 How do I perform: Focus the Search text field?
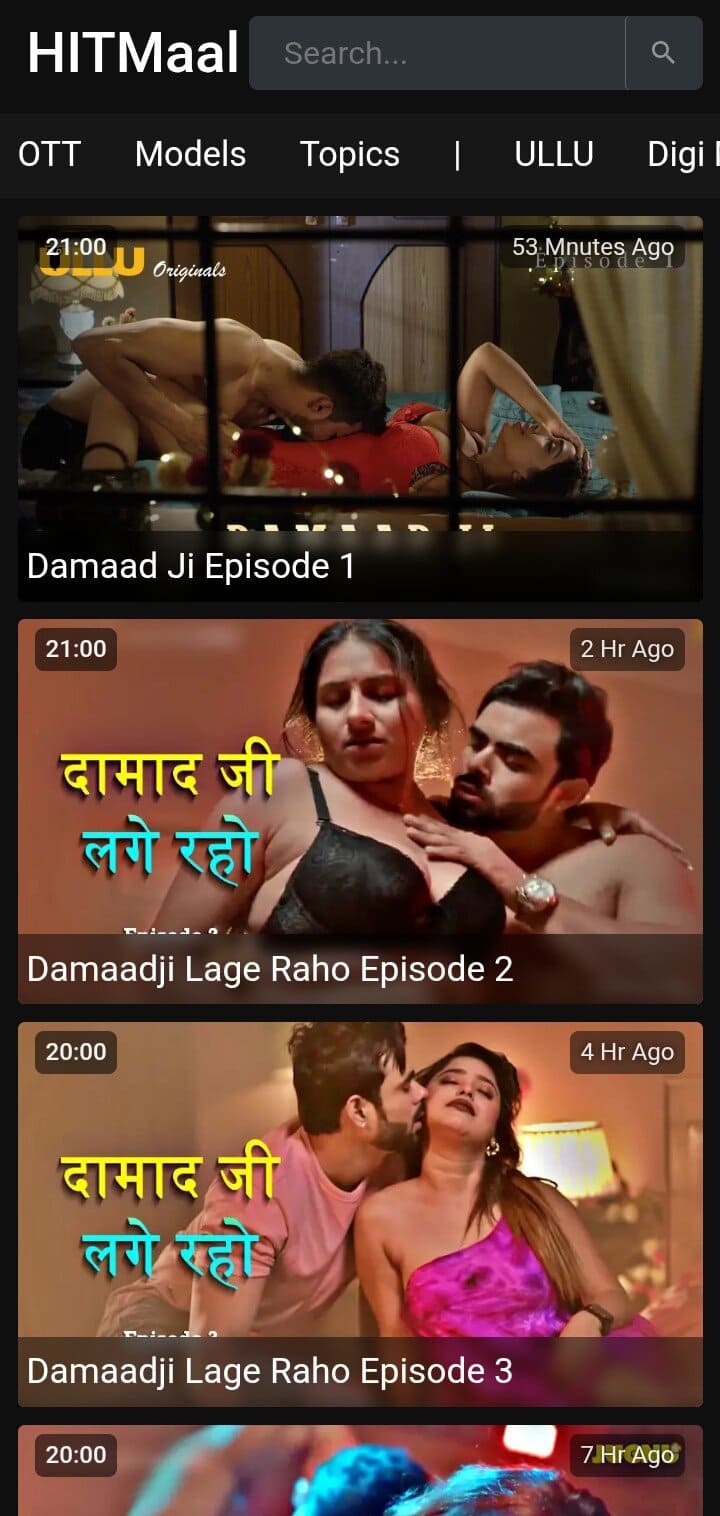pyautogui.click(x=437, y=53)
